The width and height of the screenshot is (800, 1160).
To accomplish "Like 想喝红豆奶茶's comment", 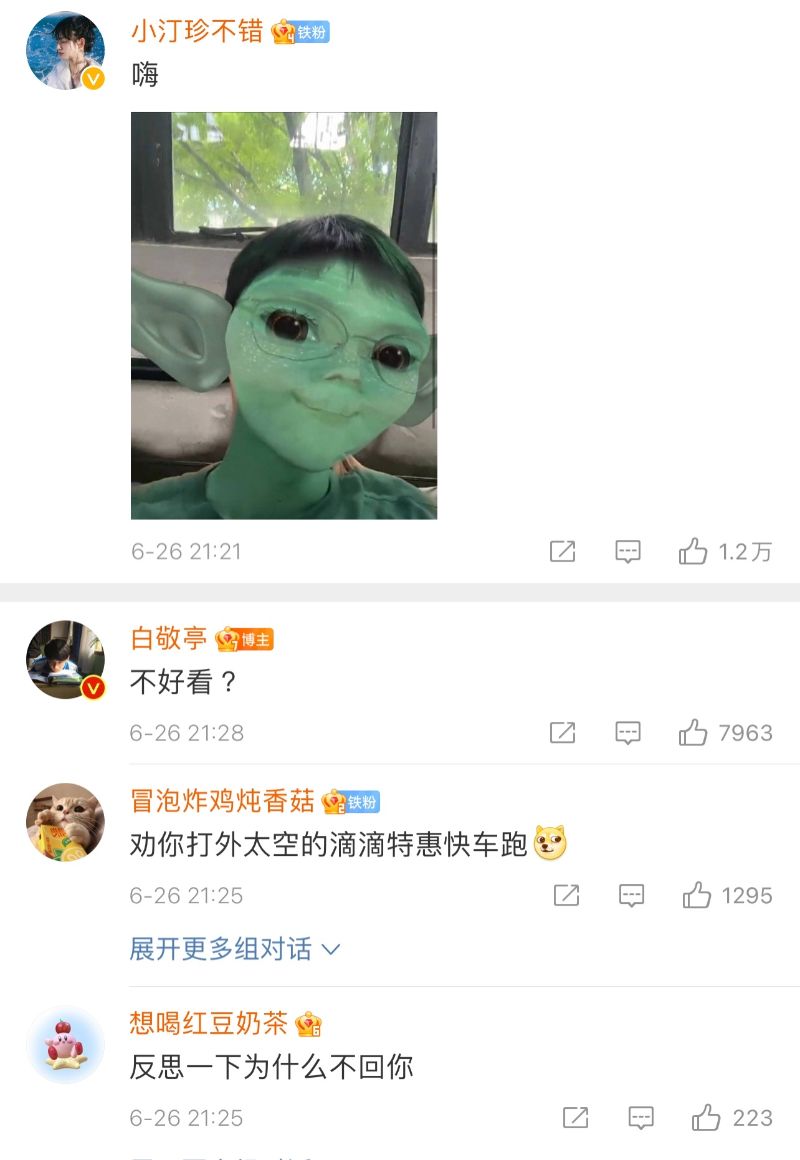I will (x=706, y=1117).
